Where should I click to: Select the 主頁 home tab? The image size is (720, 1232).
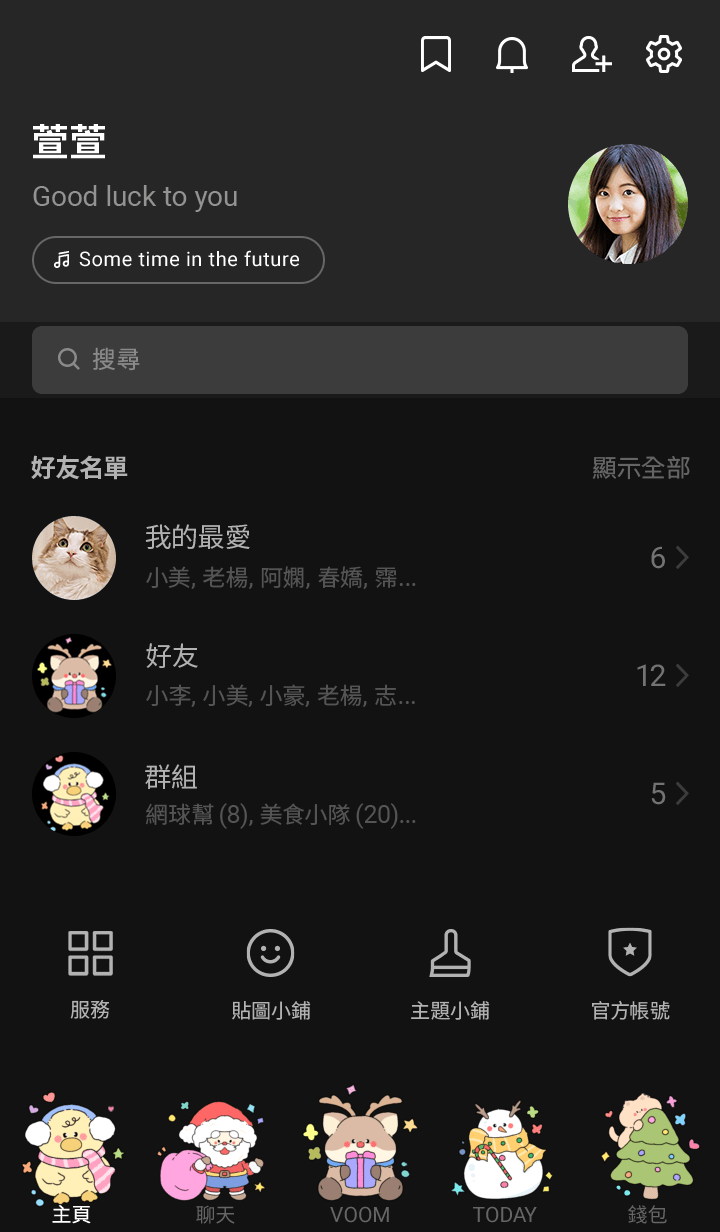pyautogui.click(x=71, y=1160)
